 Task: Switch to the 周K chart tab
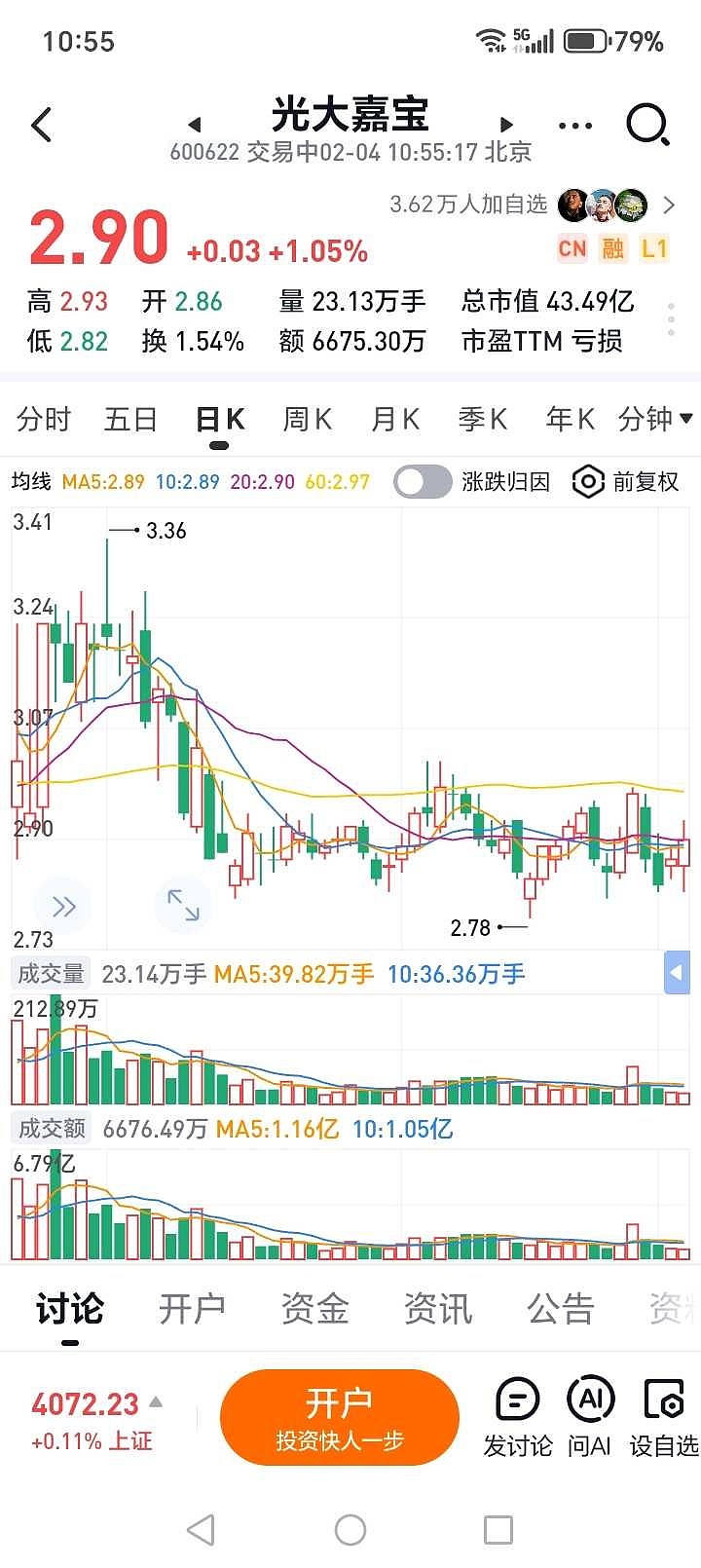pyautogui.click(x=306, y=418)
